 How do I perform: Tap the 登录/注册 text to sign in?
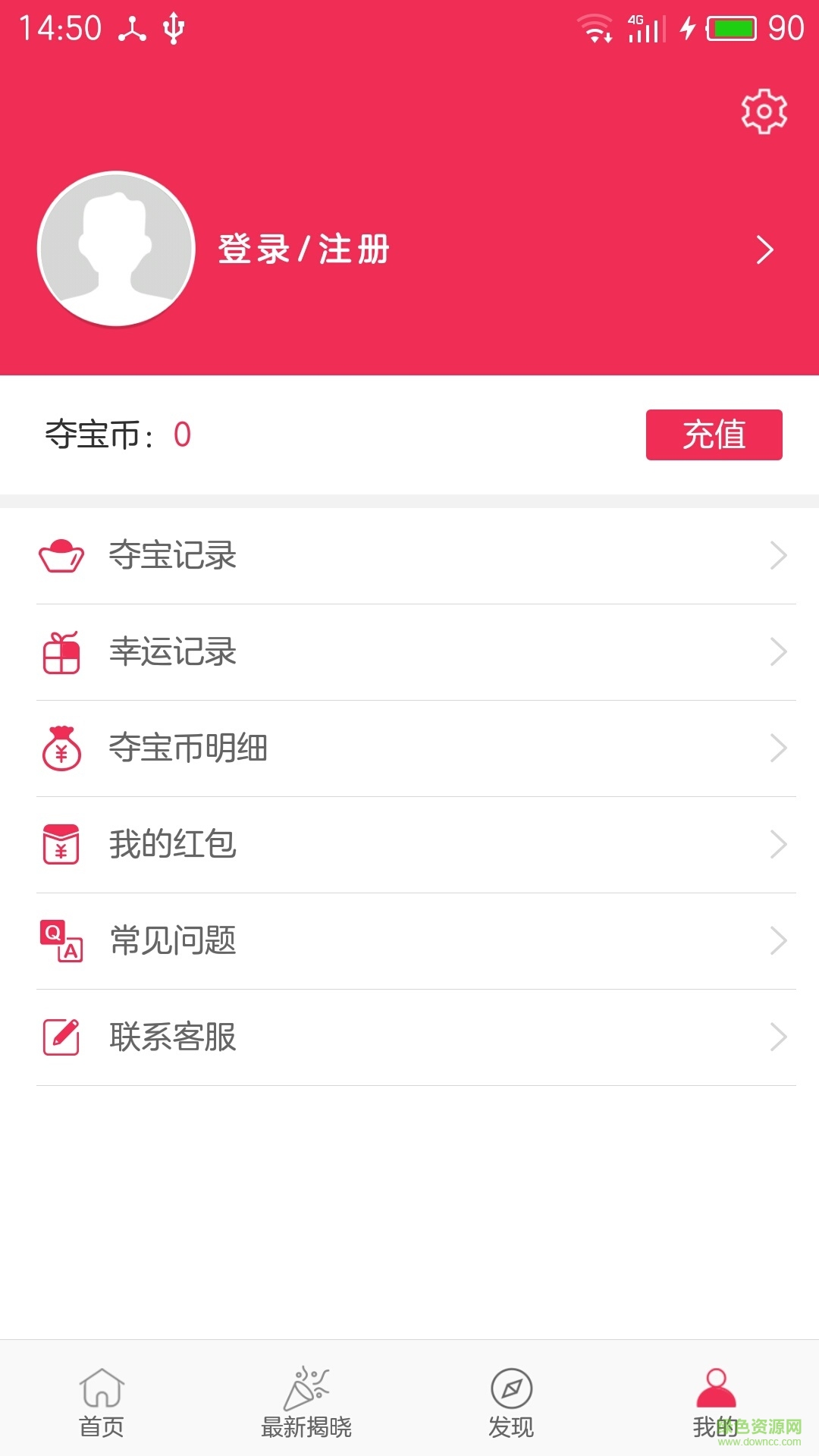point(303,249)
